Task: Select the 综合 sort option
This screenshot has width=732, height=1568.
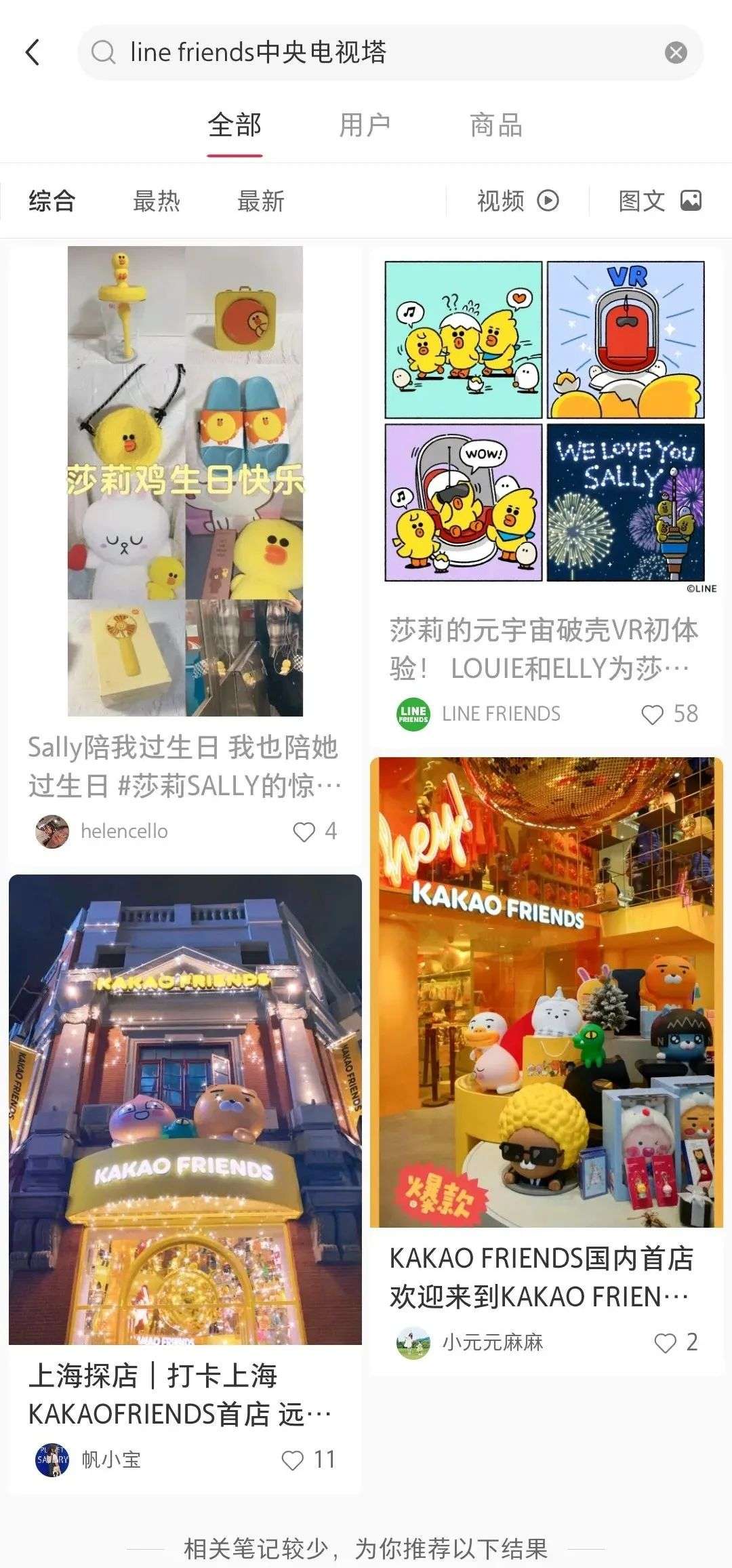Action: pos(52,201)
